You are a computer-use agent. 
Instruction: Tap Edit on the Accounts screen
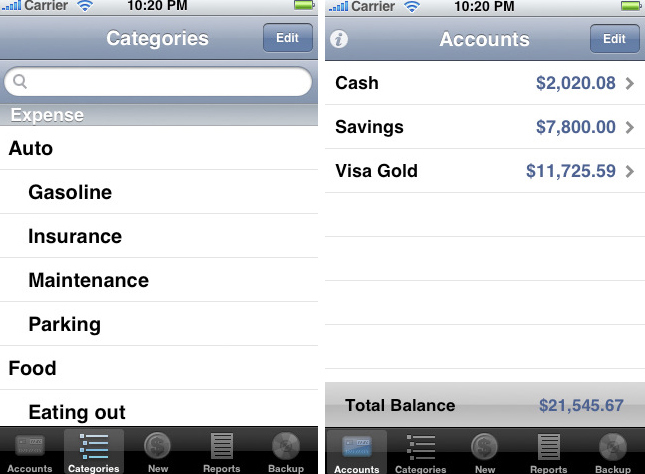coord(614,39)
